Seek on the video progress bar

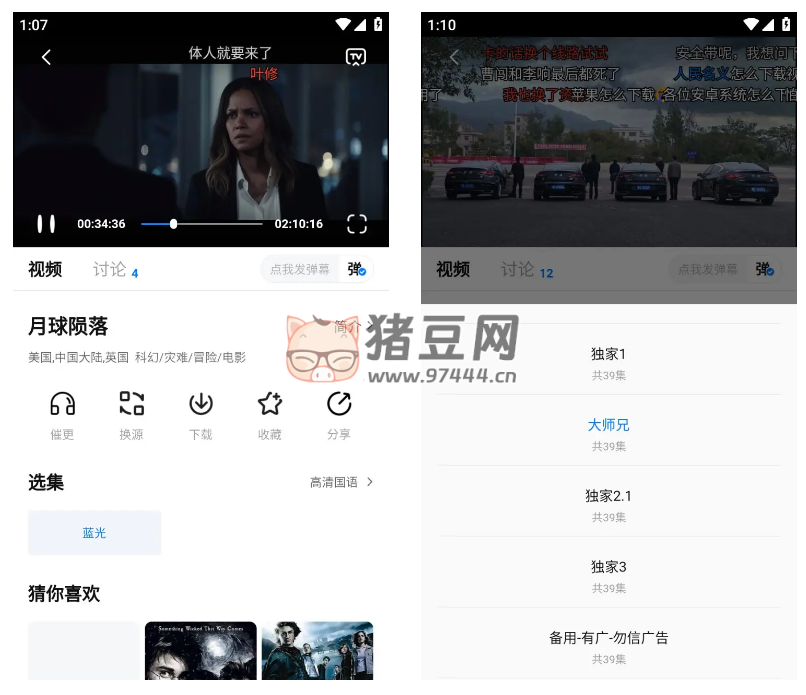200,224
